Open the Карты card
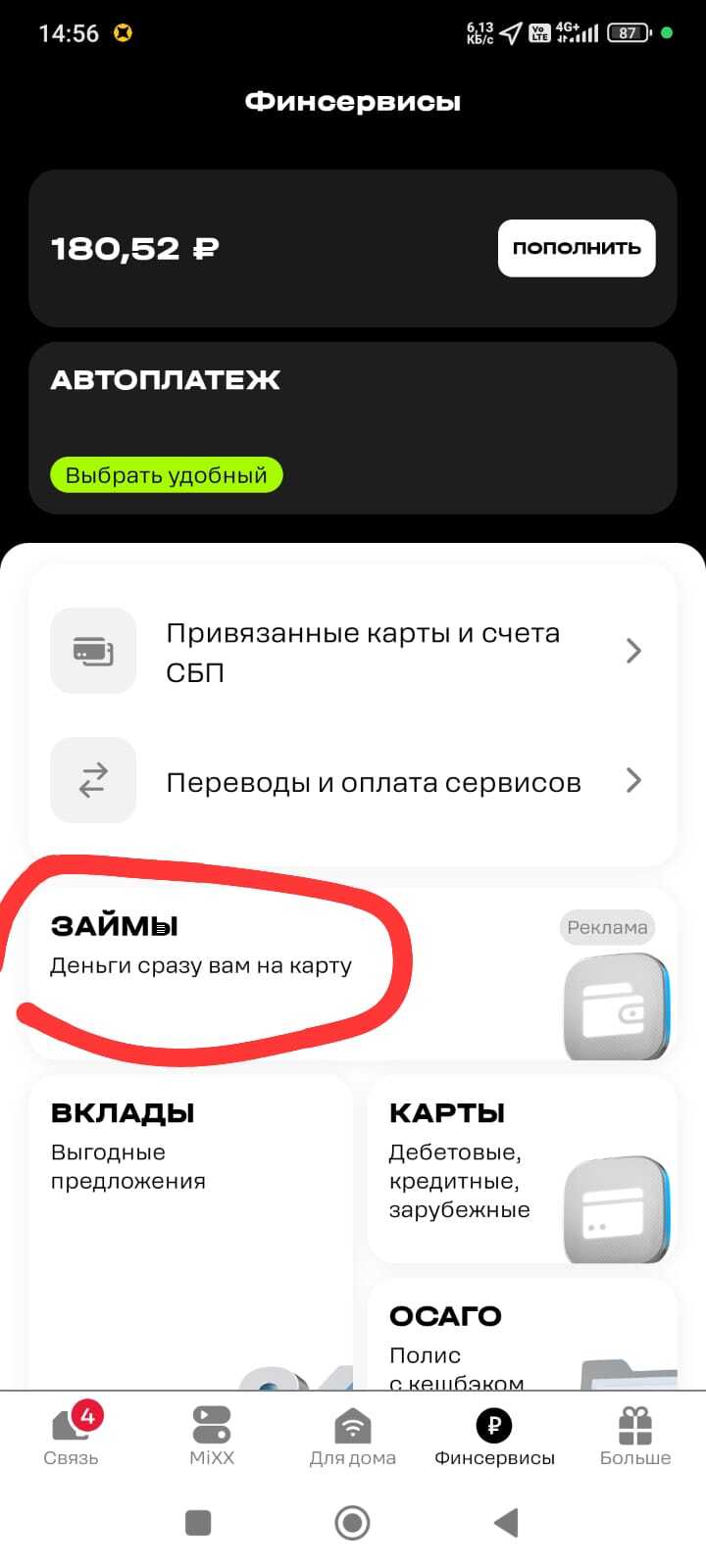Screen dimensions: 706x1568 point(522,1168)
